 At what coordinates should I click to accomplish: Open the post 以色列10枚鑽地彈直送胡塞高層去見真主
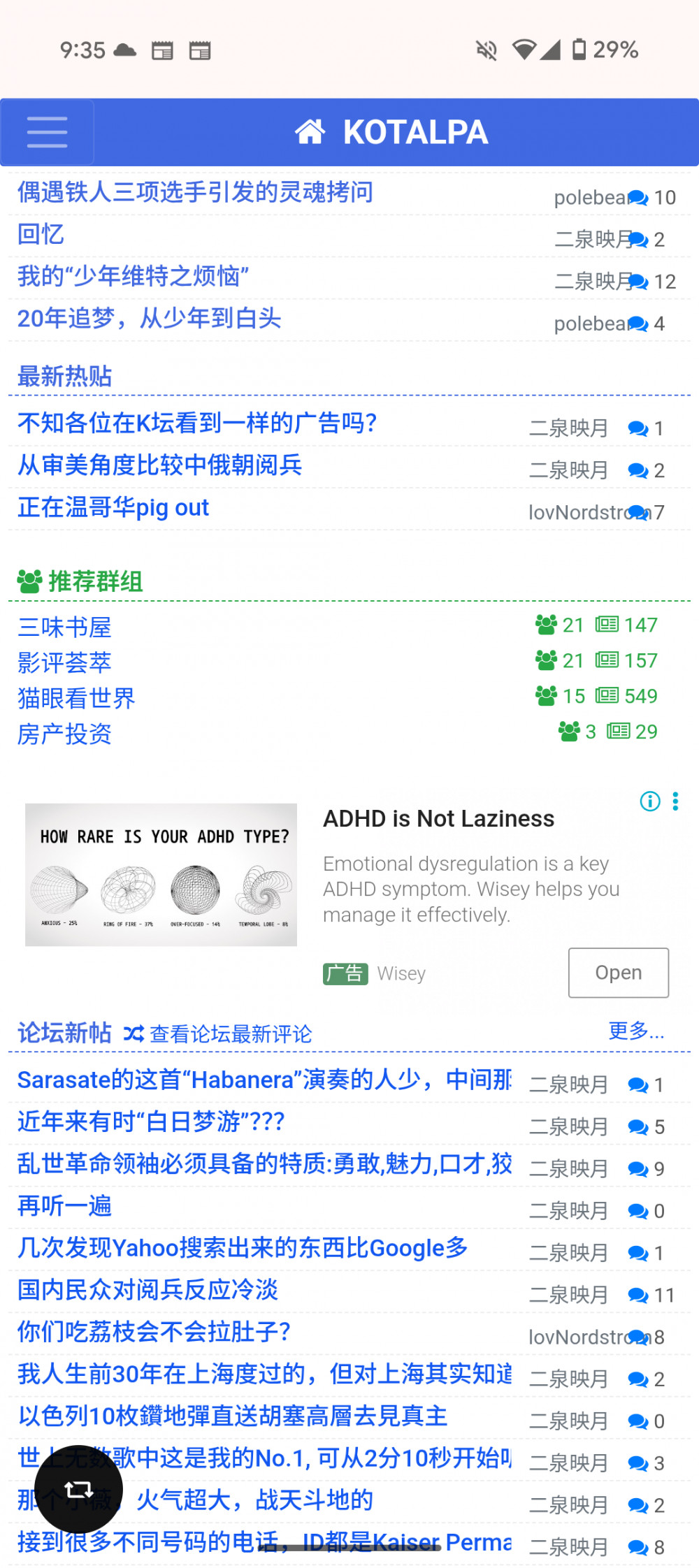233,1416
